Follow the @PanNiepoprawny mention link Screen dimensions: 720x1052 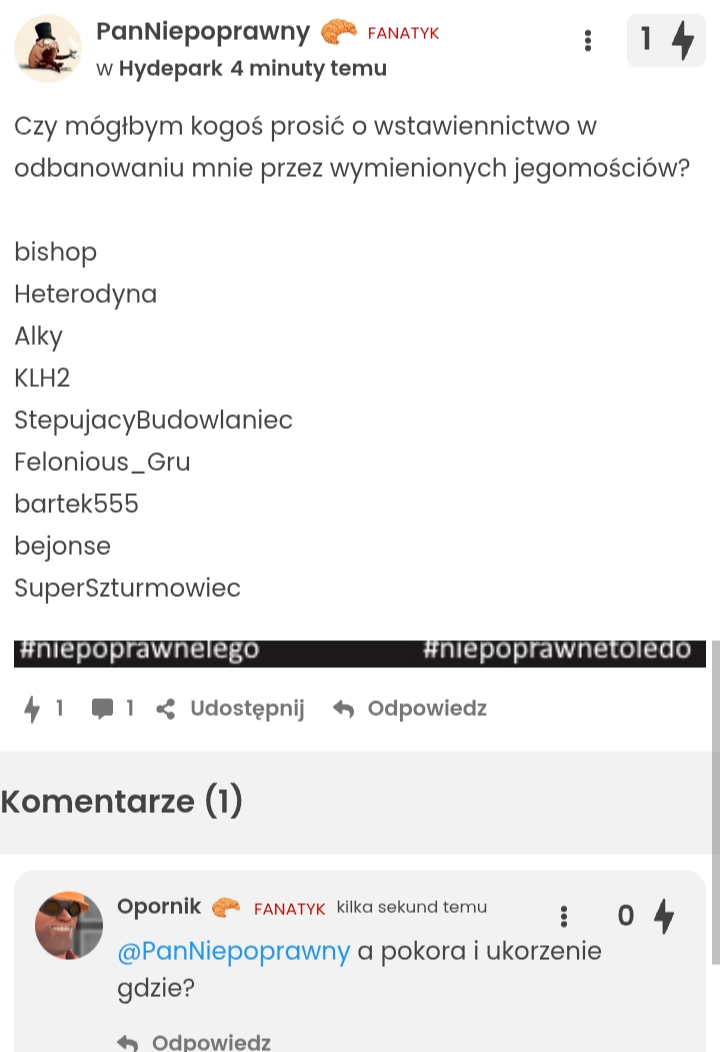(234, 951)
